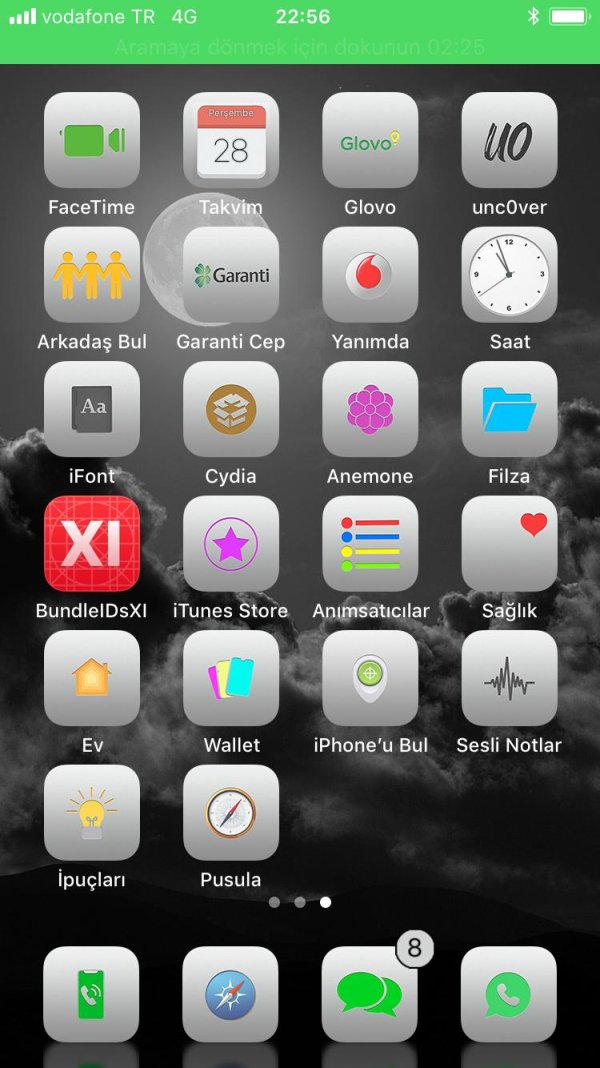600x1068 pixels.
Task: Launch WhatsApp from the dock
Action: click(509, 995)
